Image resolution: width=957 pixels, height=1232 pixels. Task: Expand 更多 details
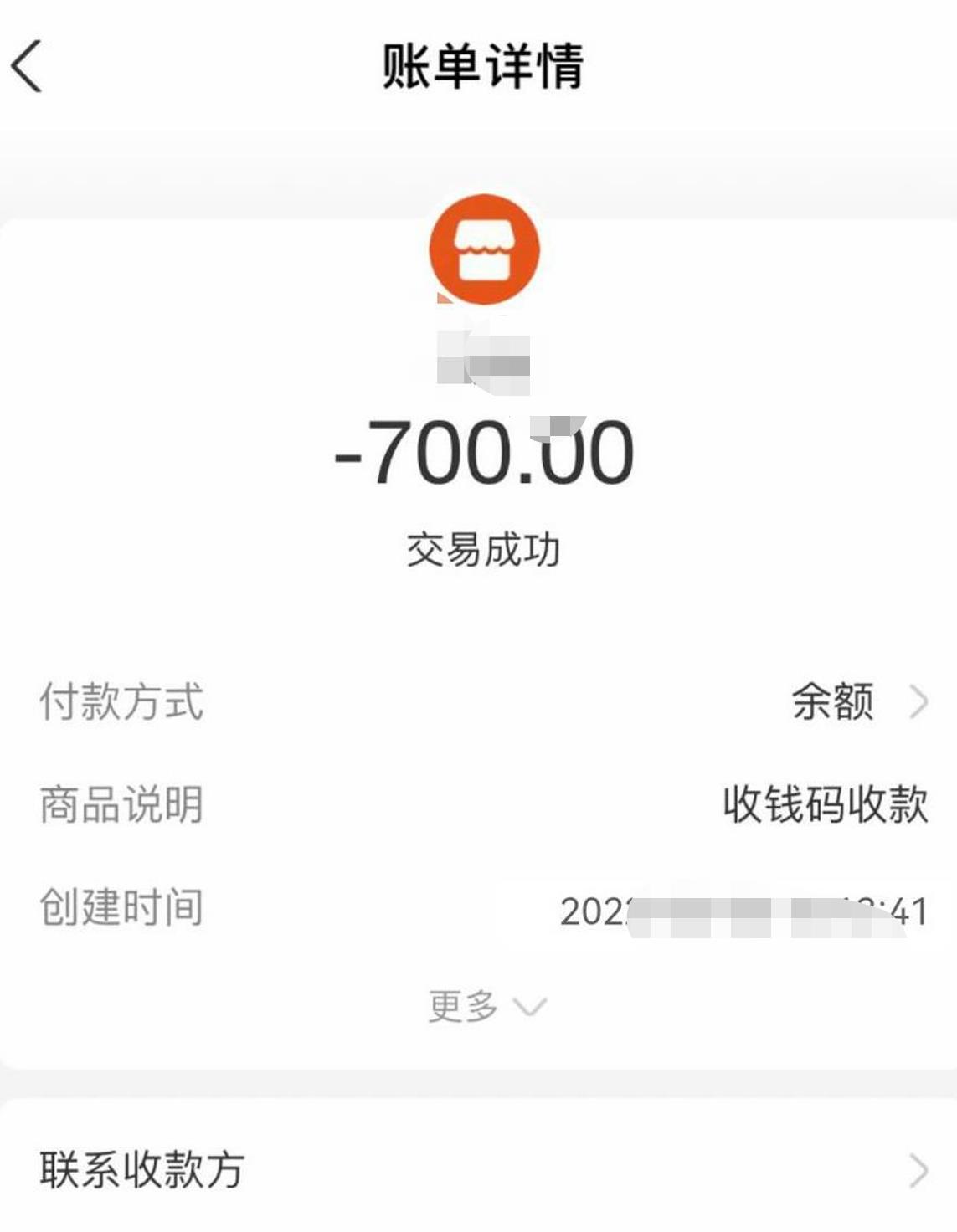click(486, 1005)
